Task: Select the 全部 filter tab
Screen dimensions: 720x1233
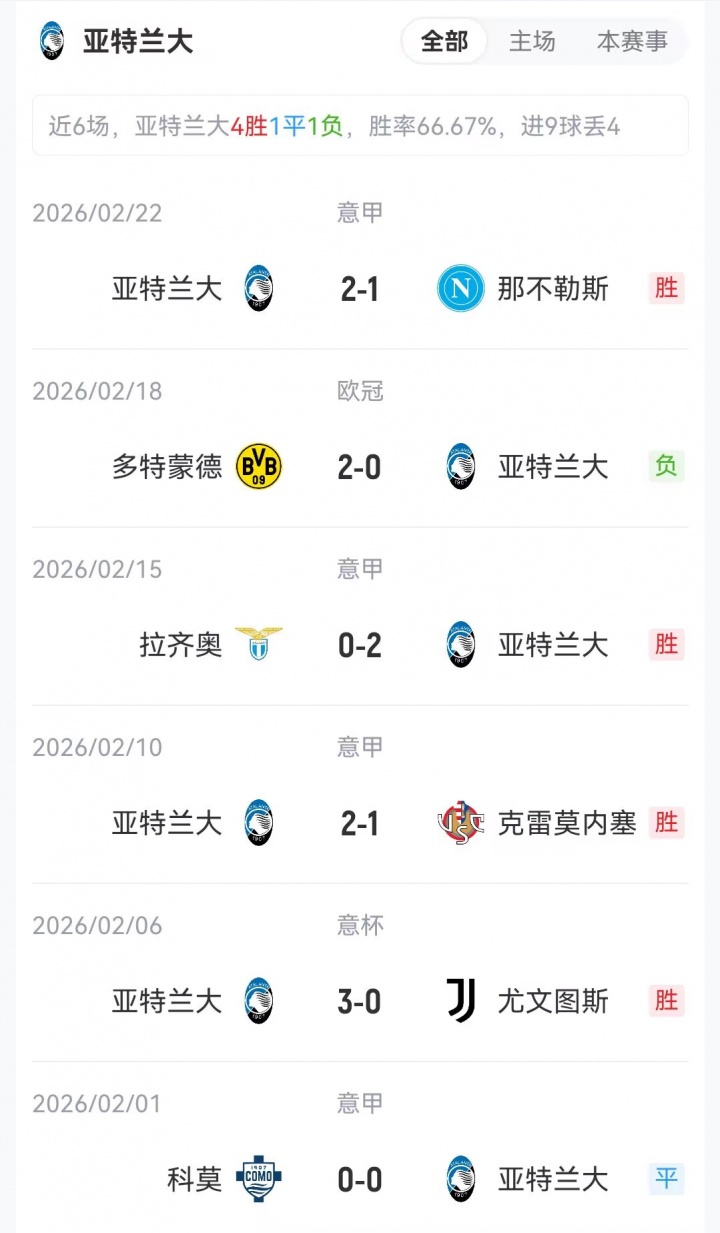Action: tap(444, 42)
